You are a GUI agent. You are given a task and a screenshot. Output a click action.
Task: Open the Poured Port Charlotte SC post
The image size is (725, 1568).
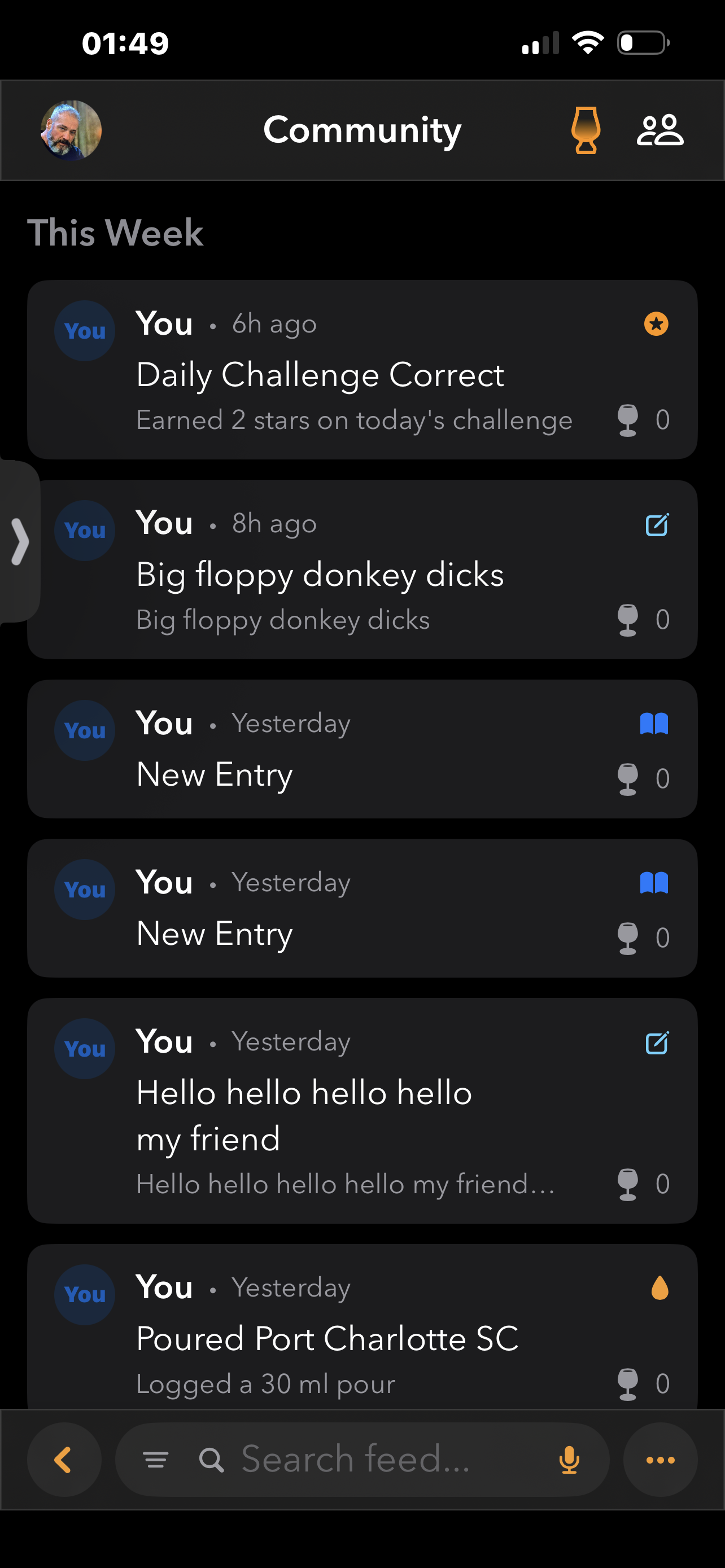tap(327, 1338)
